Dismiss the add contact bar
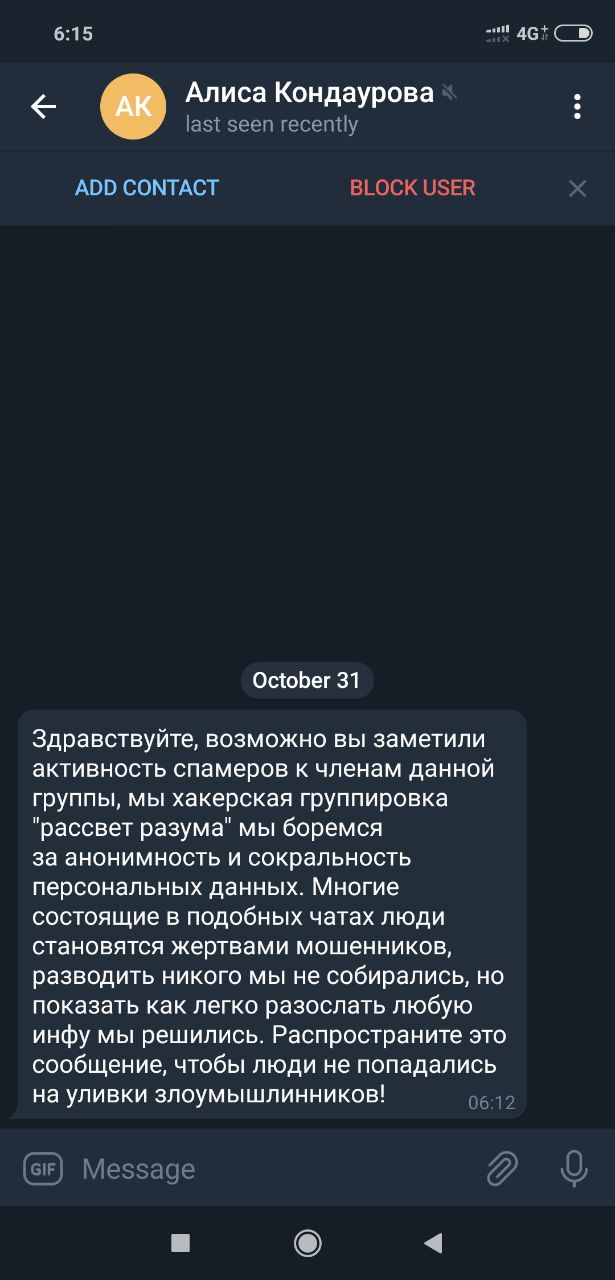 pos(577,188)
